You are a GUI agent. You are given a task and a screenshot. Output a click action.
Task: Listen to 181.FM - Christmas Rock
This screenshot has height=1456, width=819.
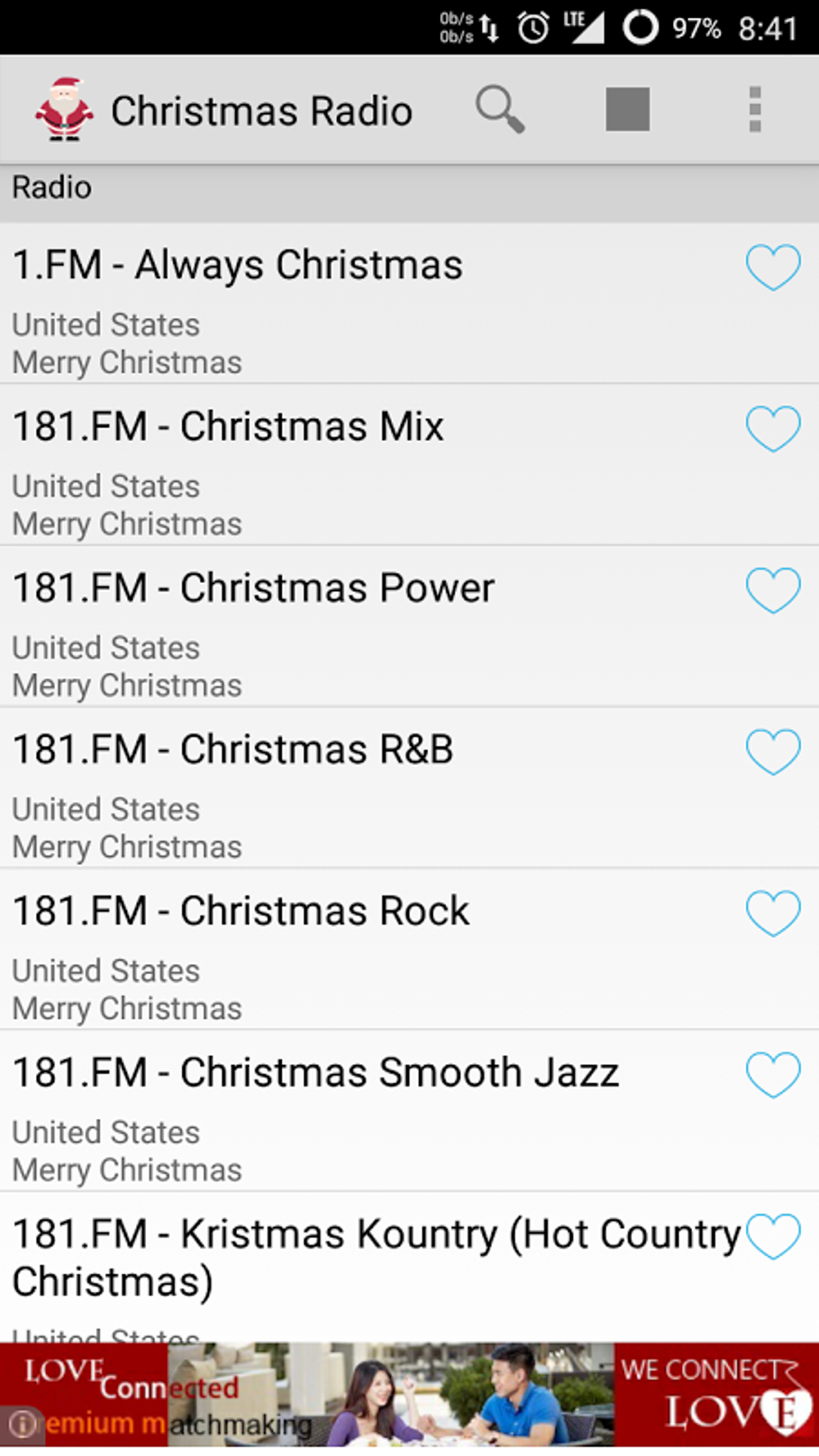click(x=321, y=951)
